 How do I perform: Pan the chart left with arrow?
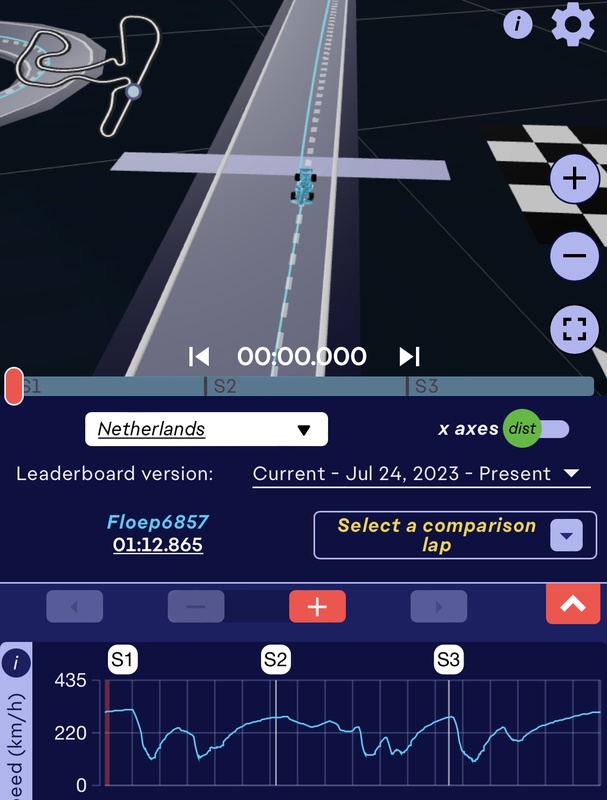74,607
